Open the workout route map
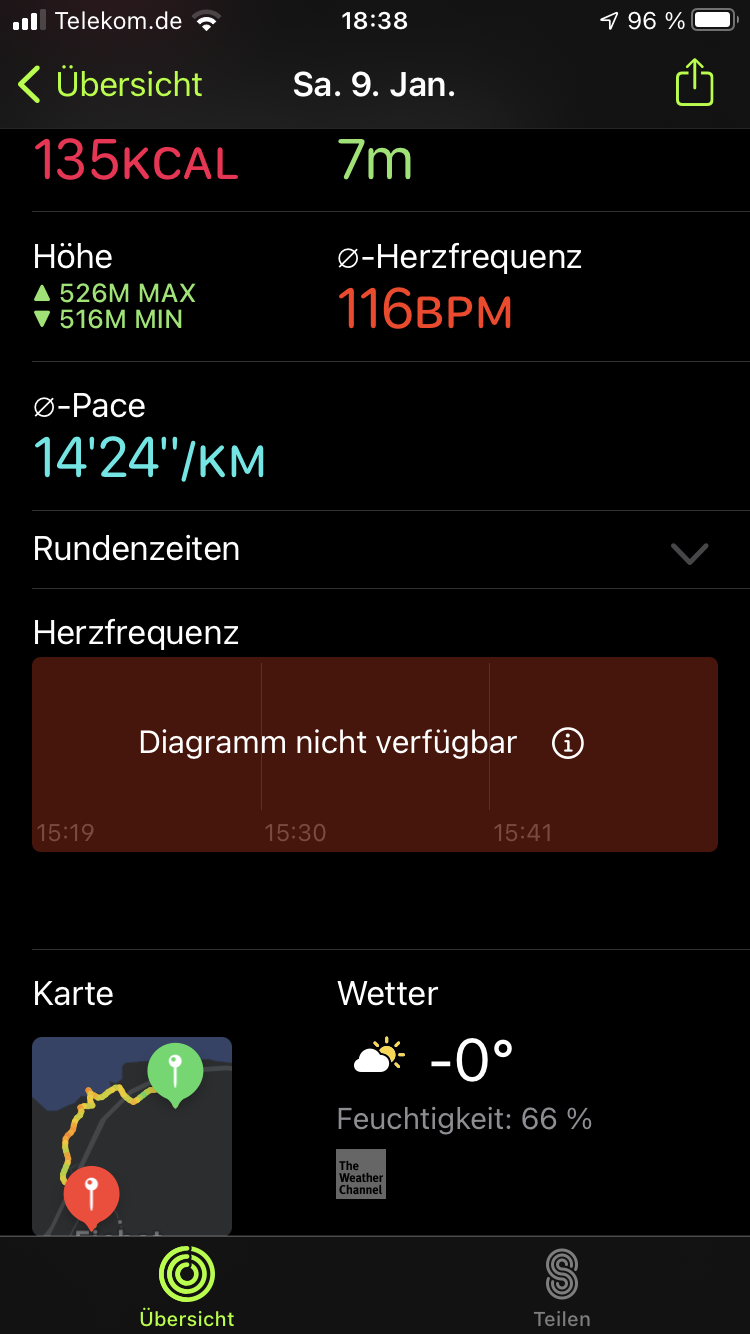The height and width of the screenshot is (1334, 750). [132, 1136]
